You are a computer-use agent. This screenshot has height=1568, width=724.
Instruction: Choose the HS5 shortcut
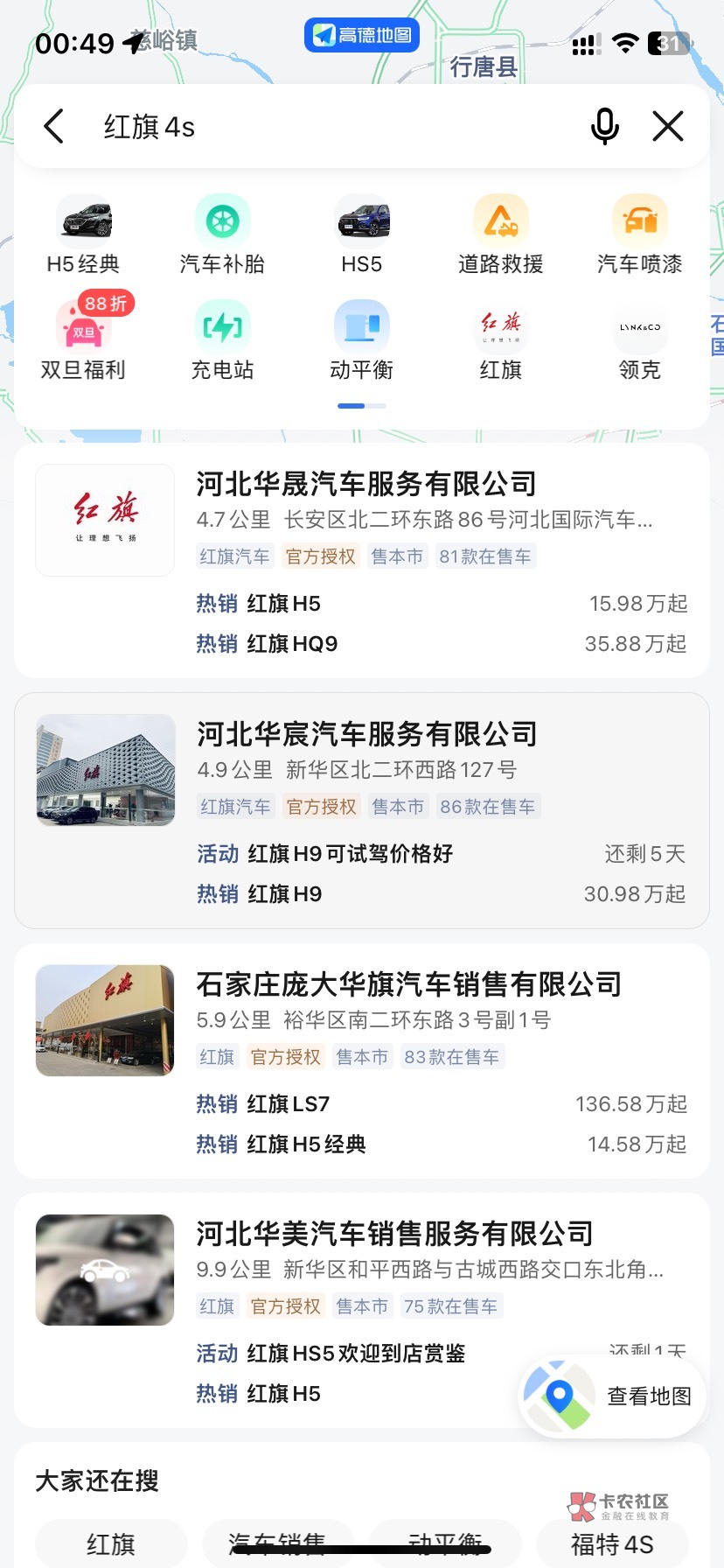362,236
